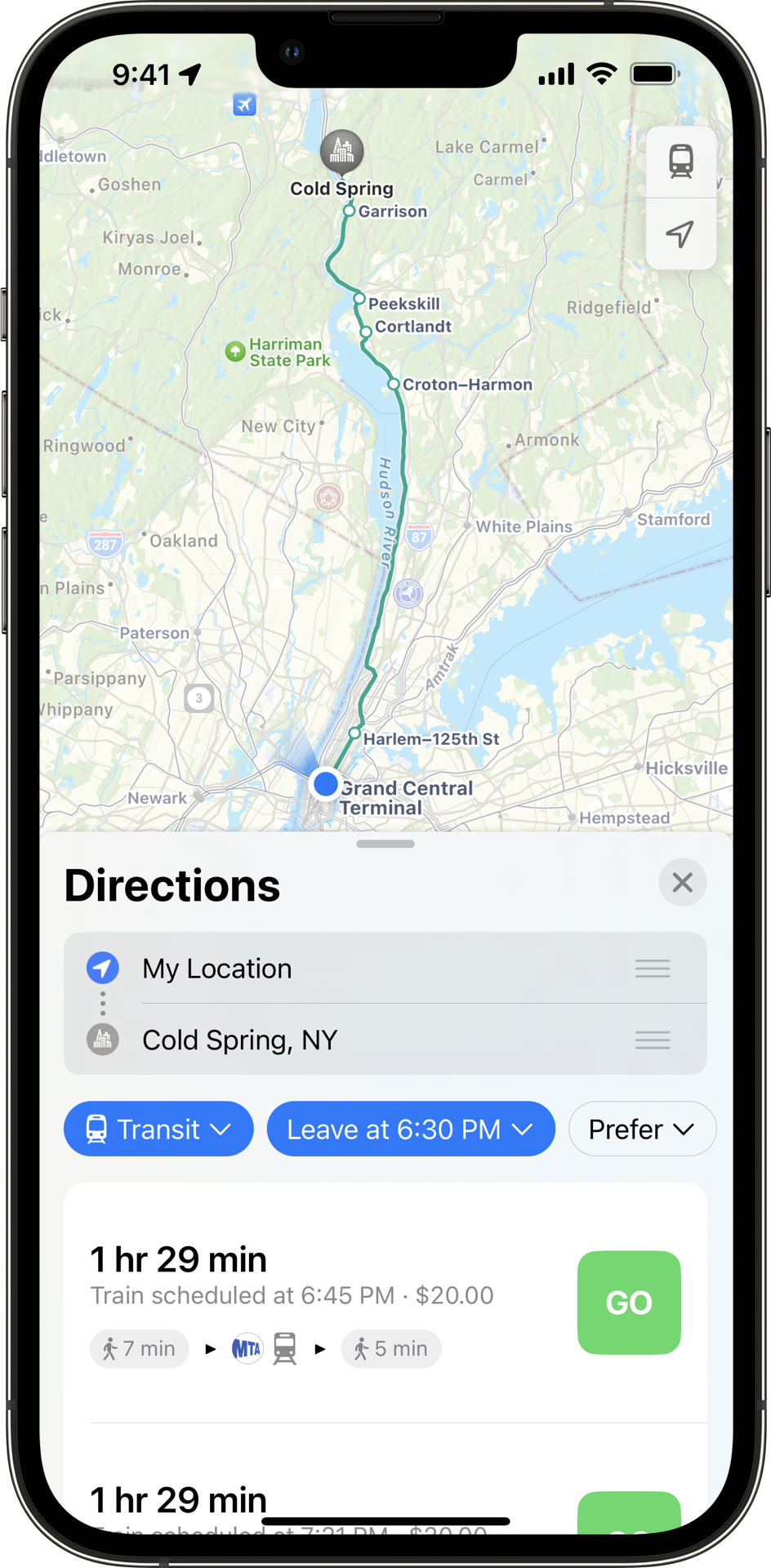Open the Transit travel mode dropdown

click(158, 1129)
